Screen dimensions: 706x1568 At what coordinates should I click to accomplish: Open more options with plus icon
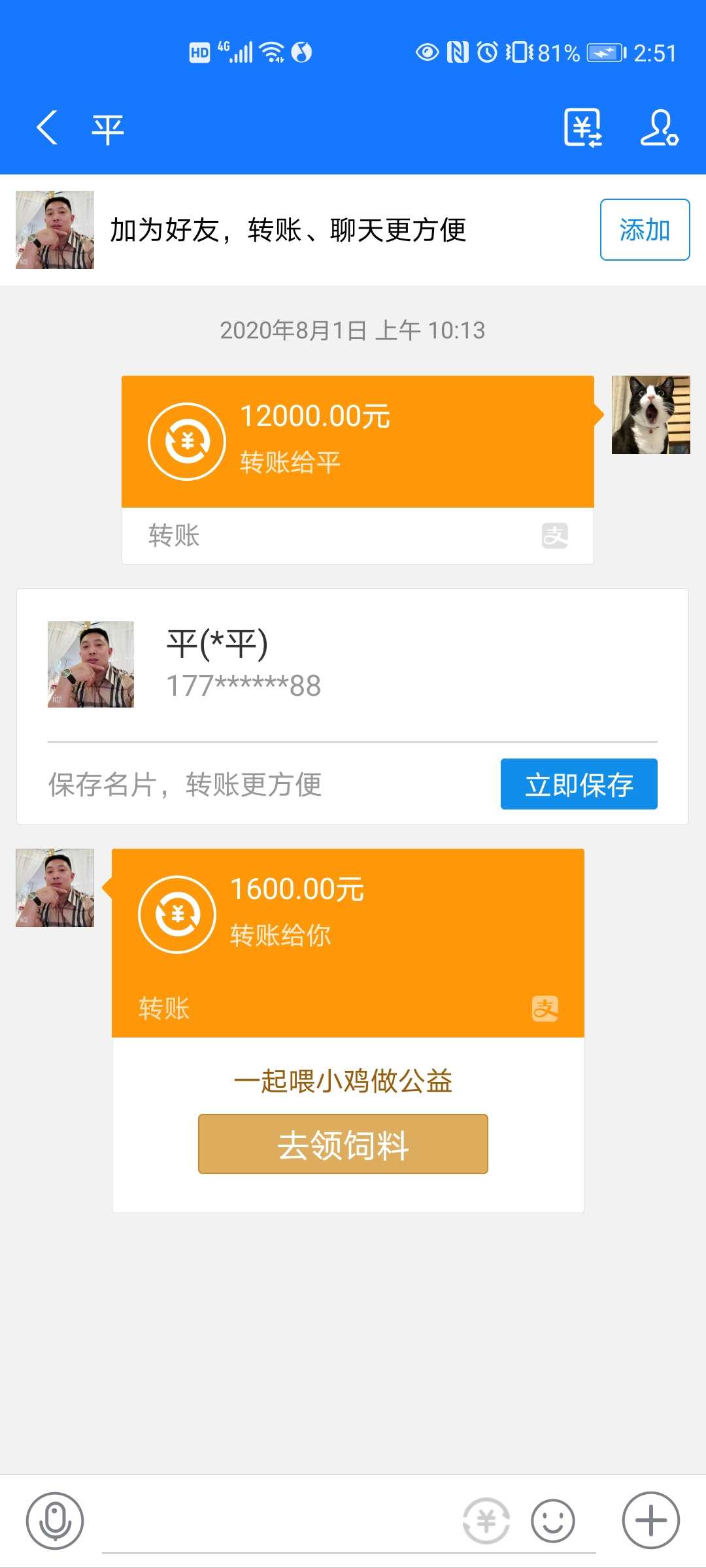(651, 1521)
